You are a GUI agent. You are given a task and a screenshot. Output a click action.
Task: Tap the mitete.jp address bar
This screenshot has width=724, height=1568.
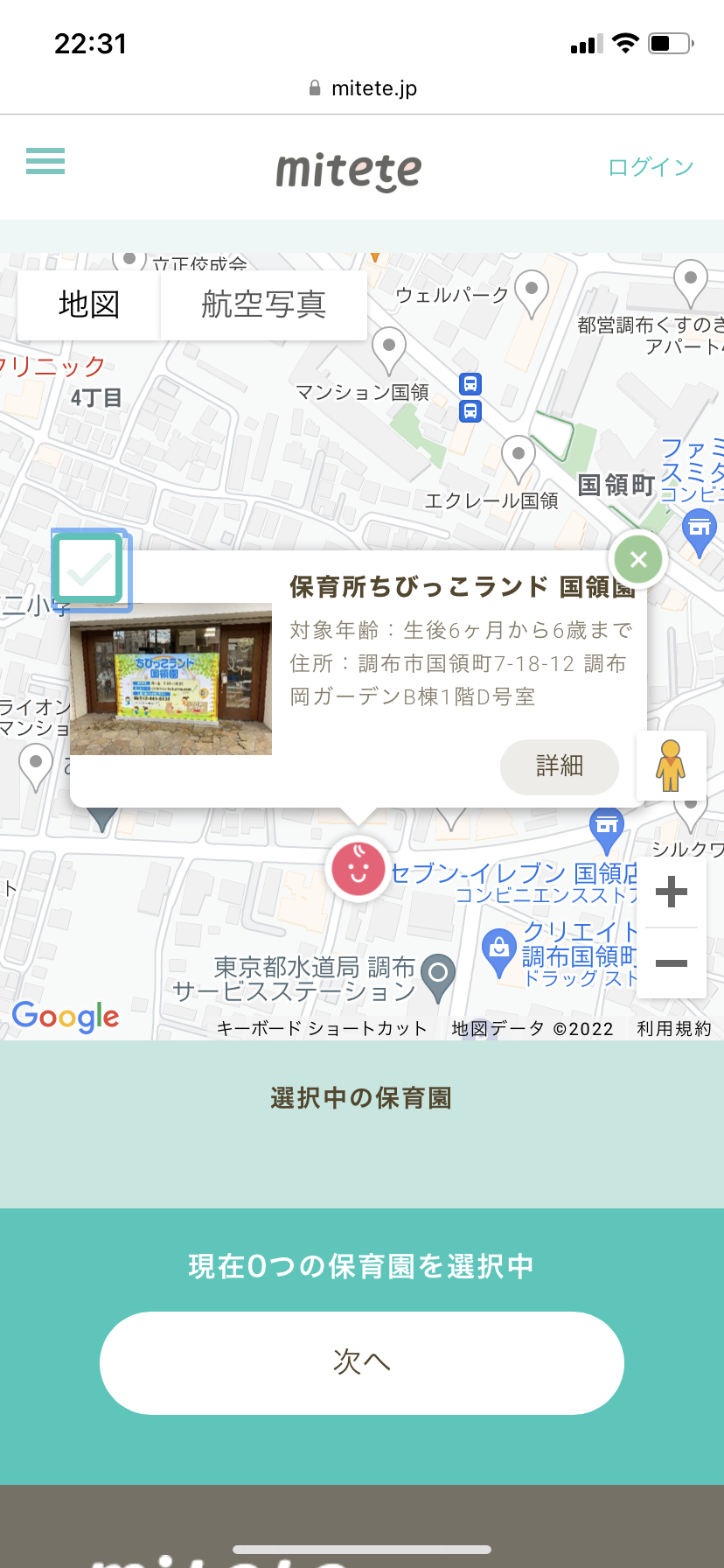[362, 88]
